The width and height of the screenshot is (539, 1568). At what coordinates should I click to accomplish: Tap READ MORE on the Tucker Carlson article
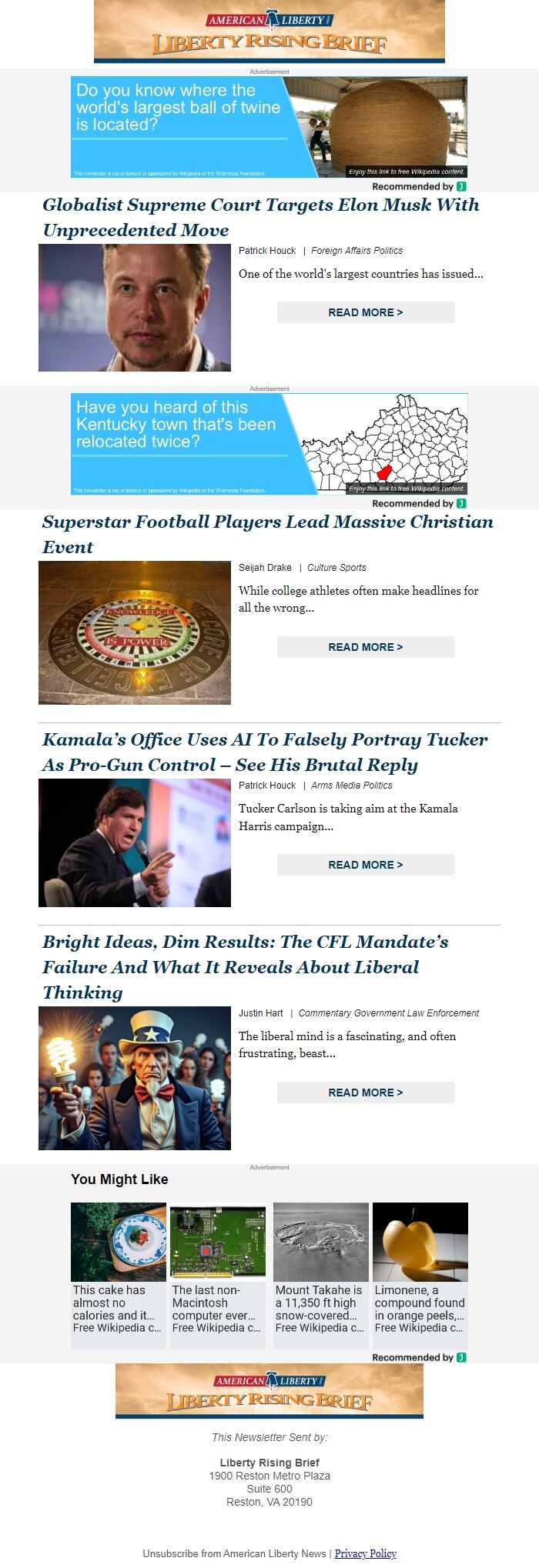click(x=366, y=865)
